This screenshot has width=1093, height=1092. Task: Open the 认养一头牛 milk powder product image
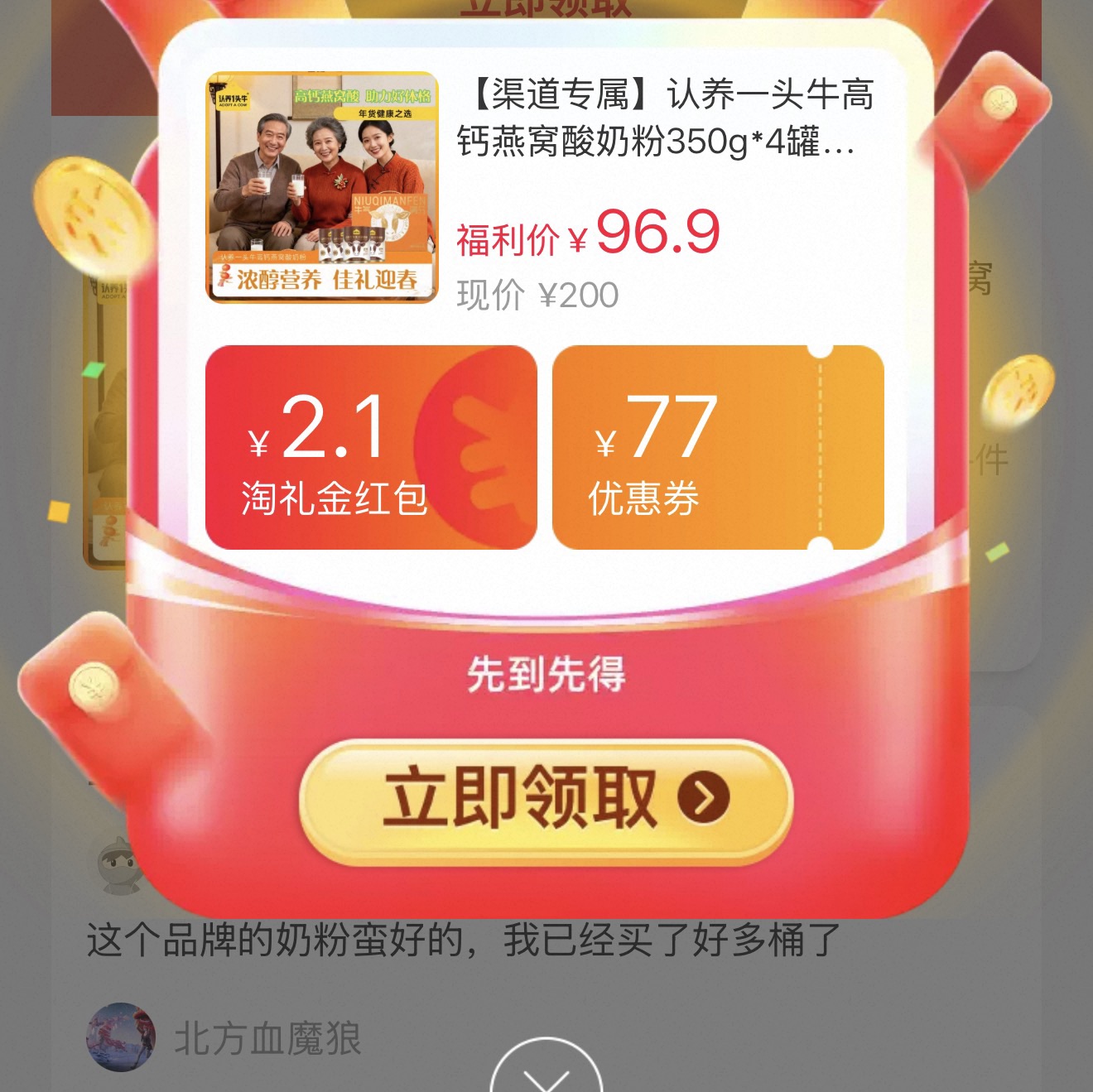pyautogui.click(x=321, y=188)
